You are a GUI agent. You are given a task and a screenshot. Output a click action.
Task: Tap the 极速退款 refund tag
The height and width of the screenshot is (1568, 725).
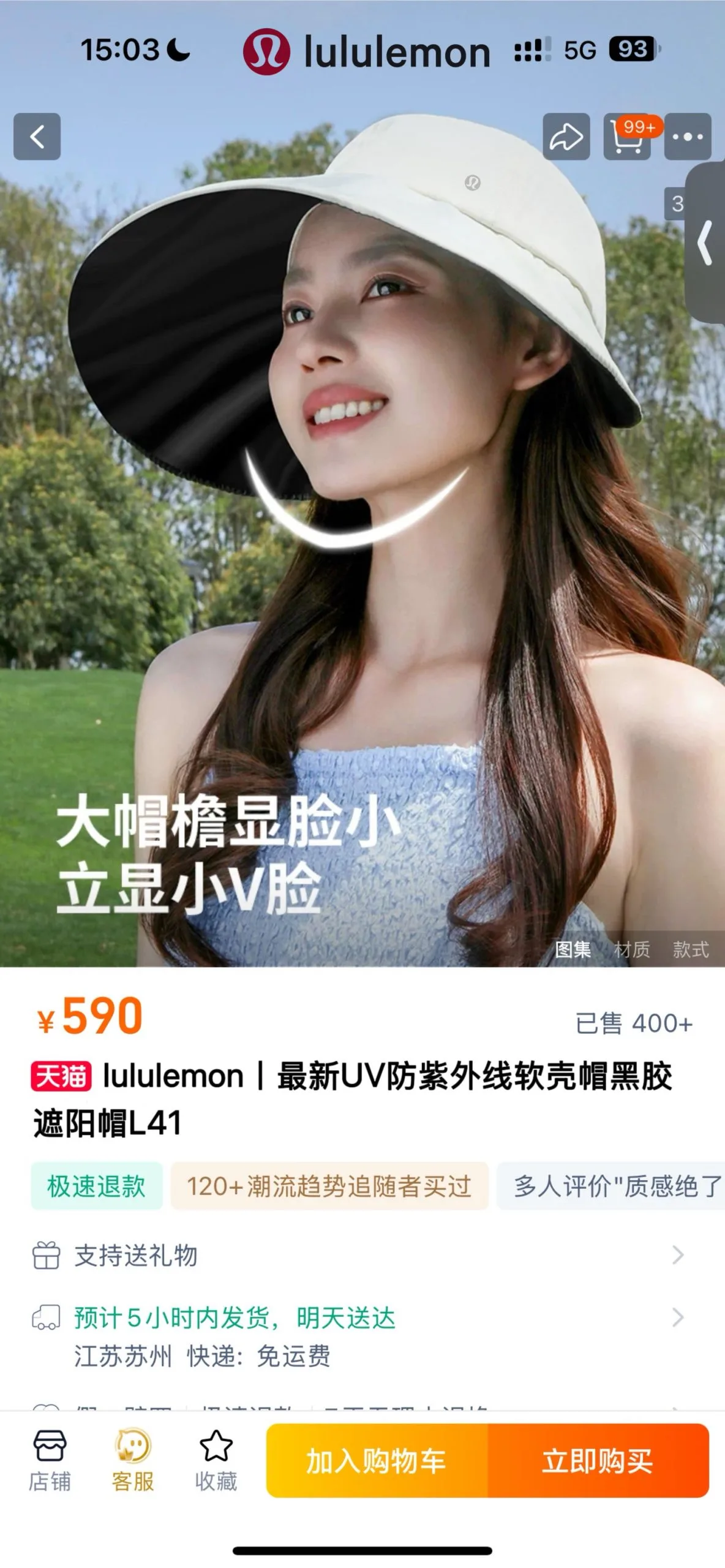click(x=97, y=1186)
